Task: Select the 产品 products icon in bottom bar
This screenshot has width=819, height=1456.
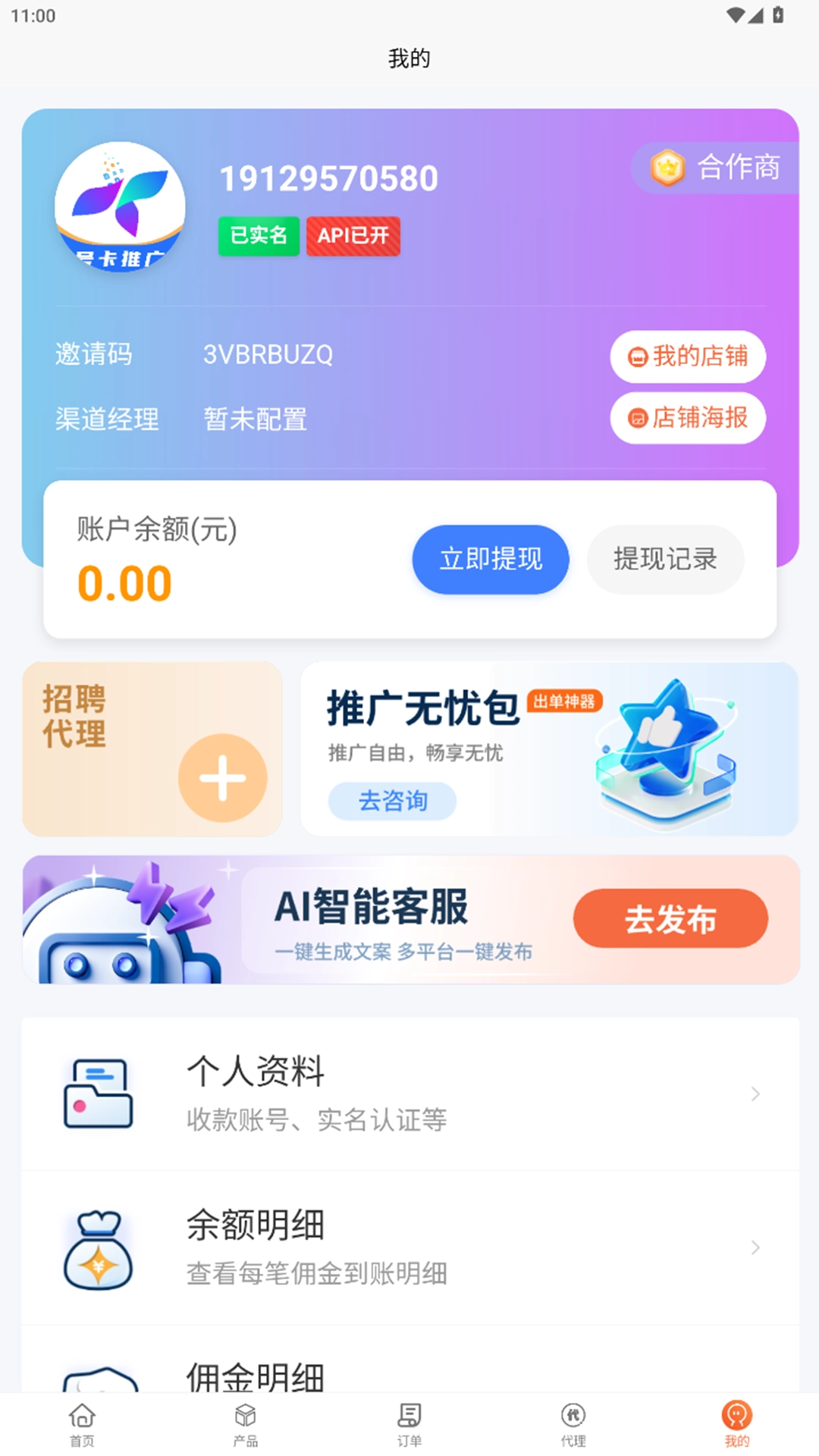Action: pos(245,1415)
